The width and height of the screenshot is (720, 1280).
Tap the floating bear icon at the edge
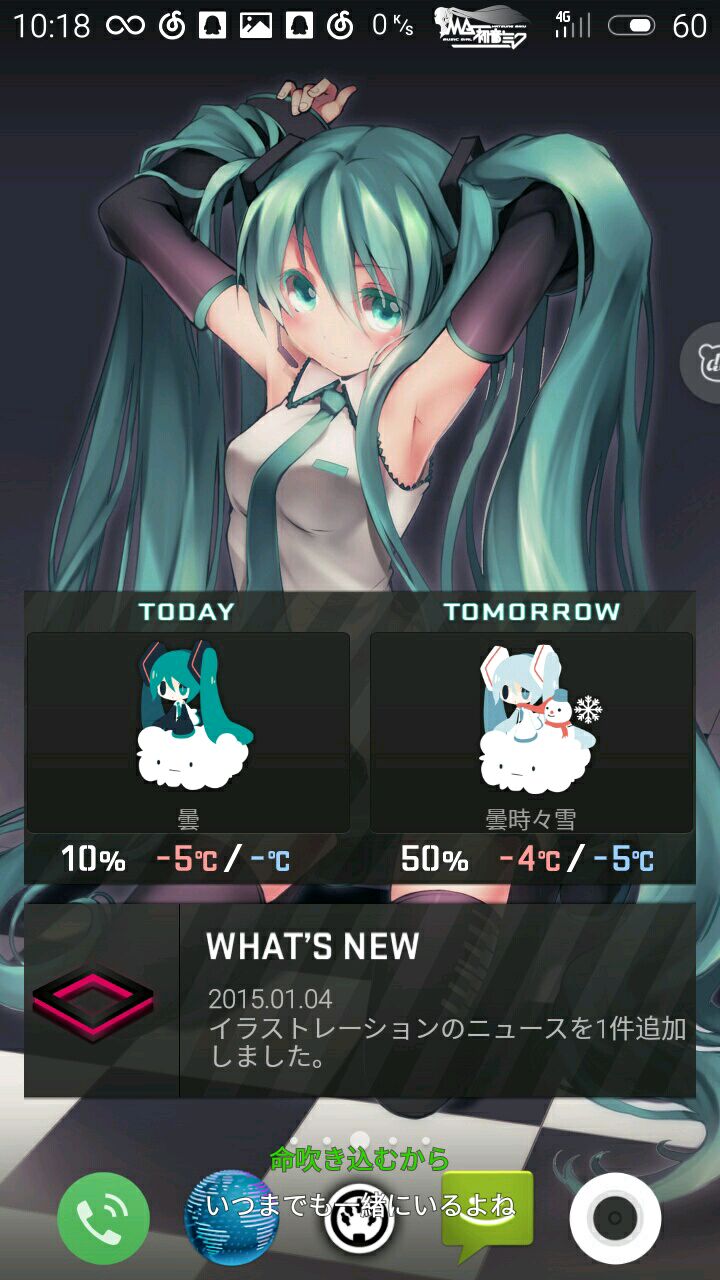click(x=703, y=362)
